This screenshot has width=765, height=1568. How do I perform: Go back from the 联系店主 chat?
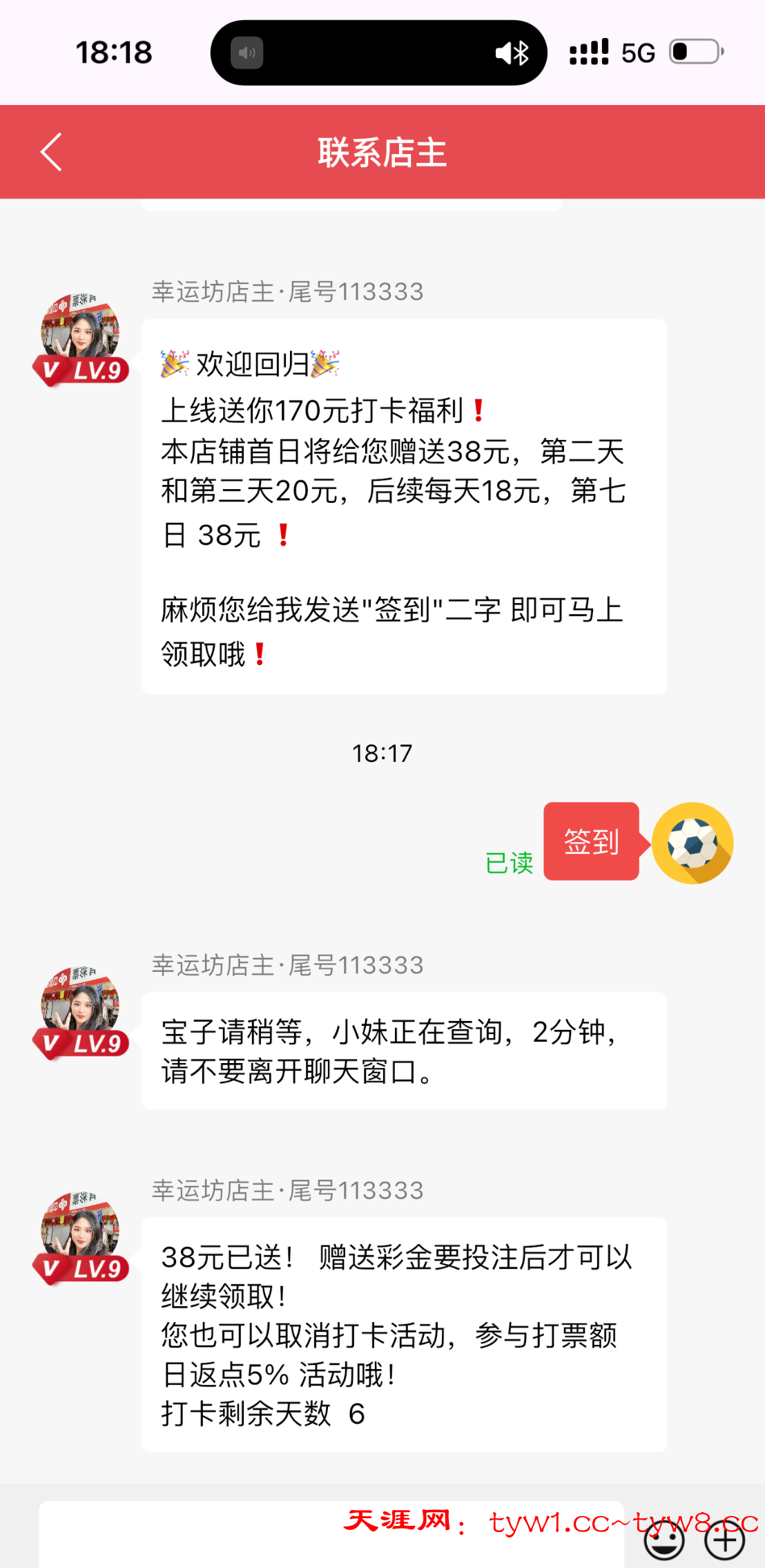click(51, 152)
